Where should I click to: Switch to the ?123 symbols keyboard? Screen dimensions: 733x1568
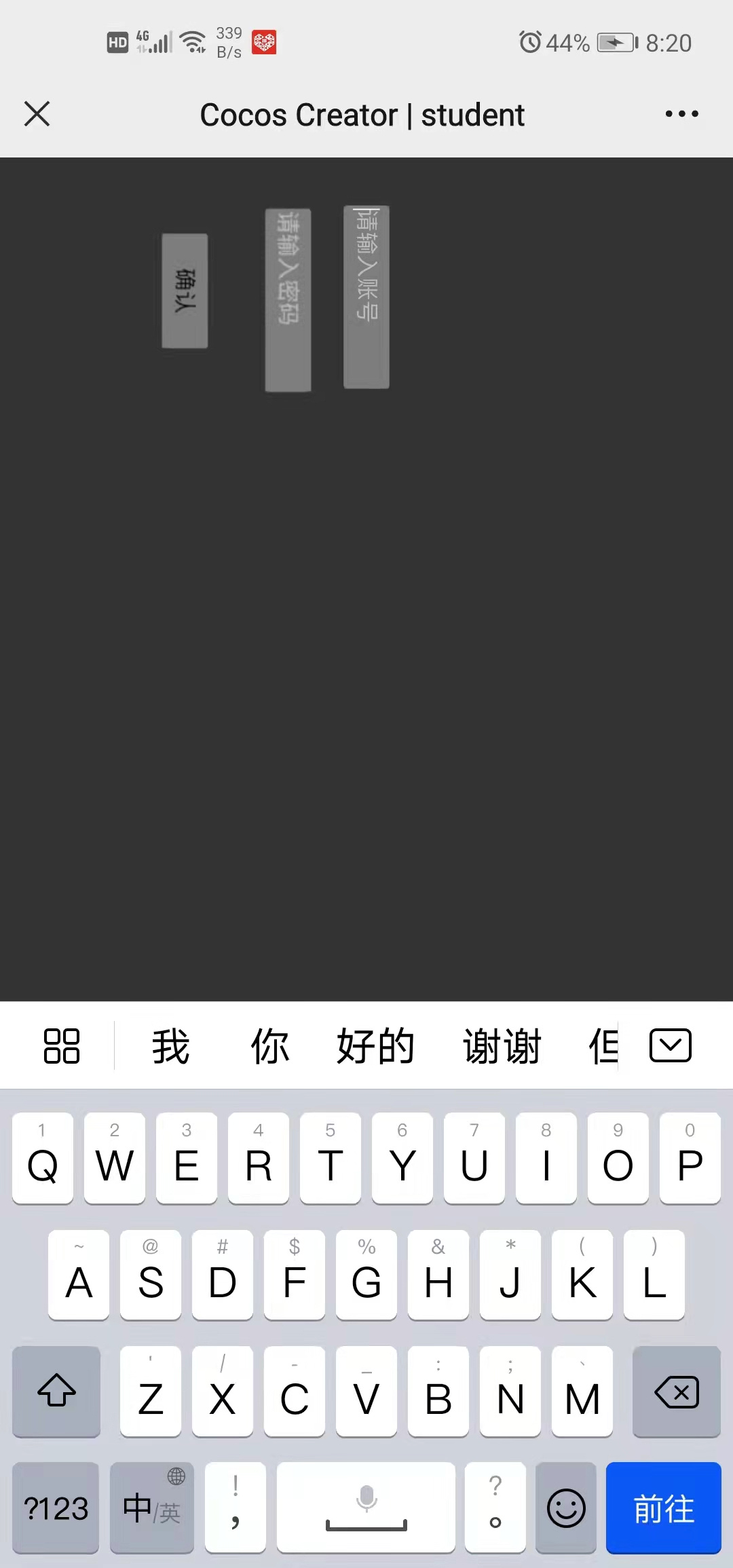coord(56,1508)
